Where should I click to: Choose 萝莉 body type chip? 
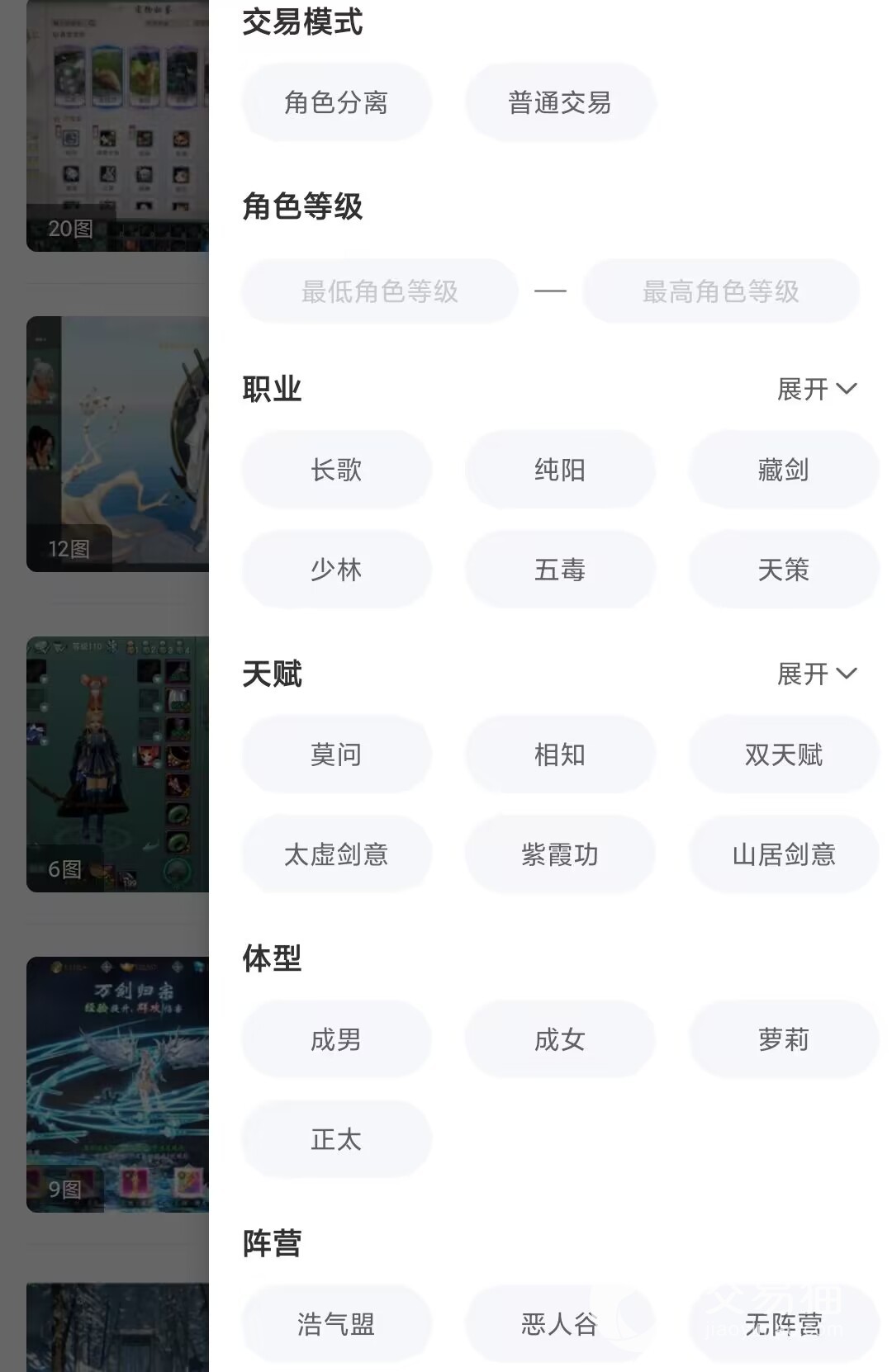[x=783, y=1039]
